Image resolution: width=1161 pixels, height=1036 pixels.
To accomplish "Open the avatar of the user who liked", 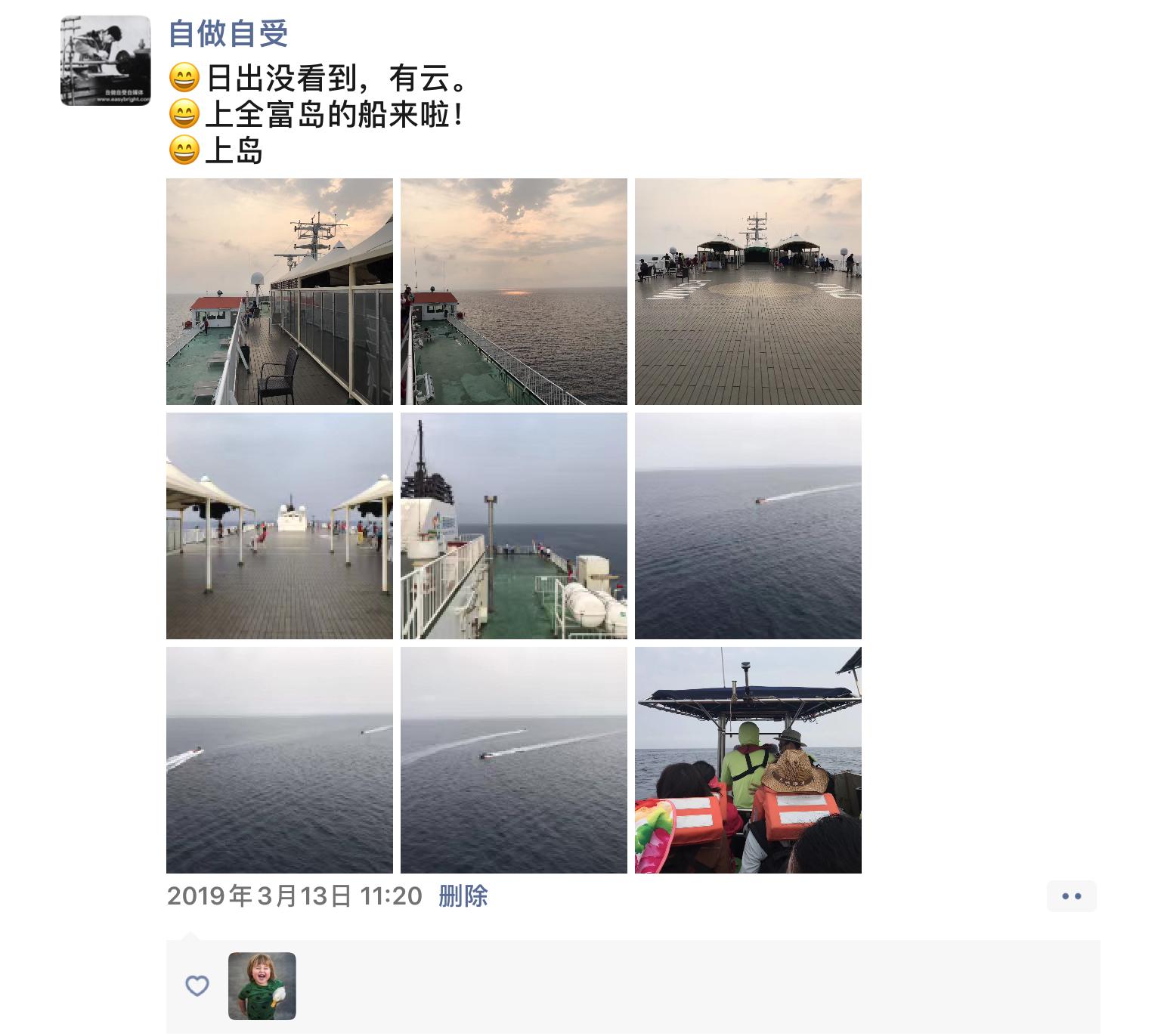I will point(262,986).
